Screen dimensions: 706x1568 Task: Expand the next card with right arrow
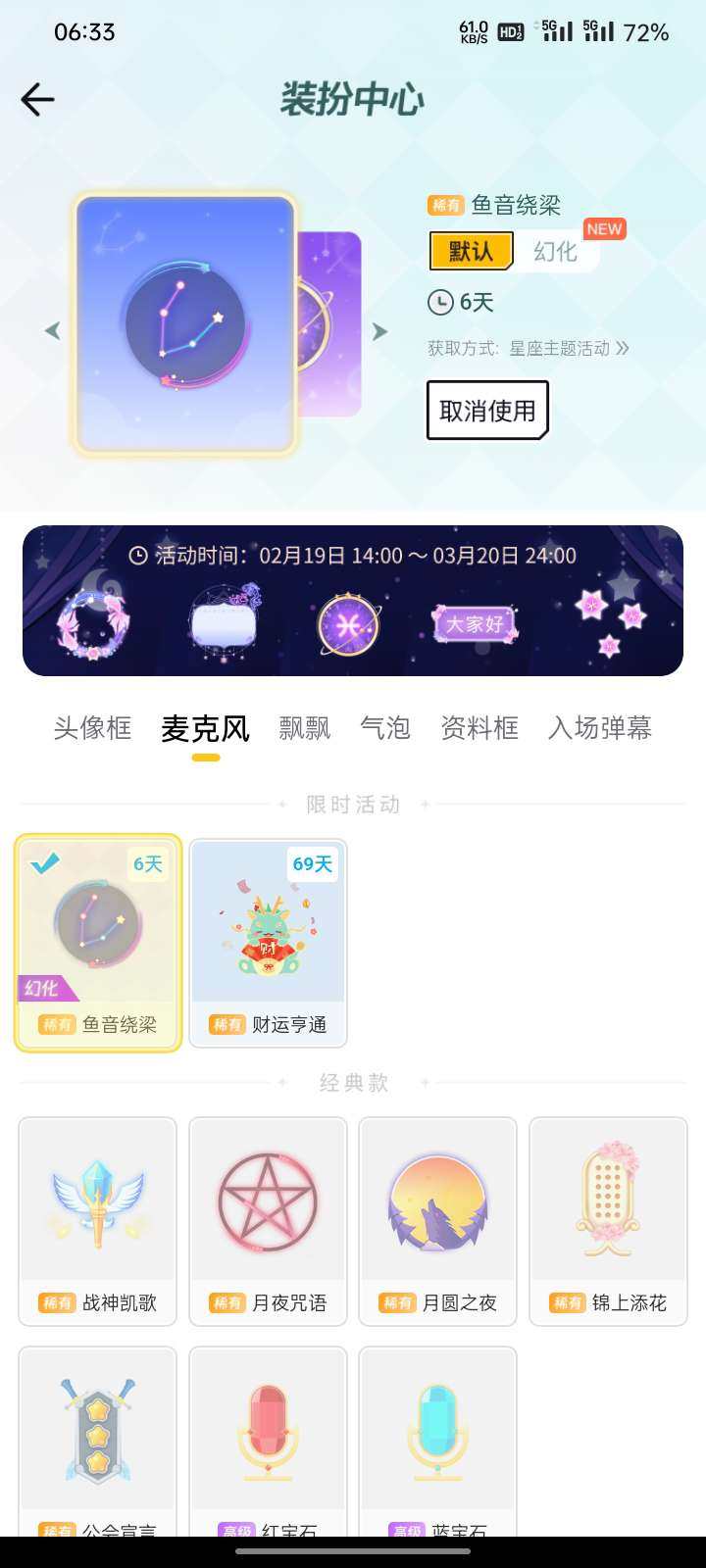click(380, 329)
